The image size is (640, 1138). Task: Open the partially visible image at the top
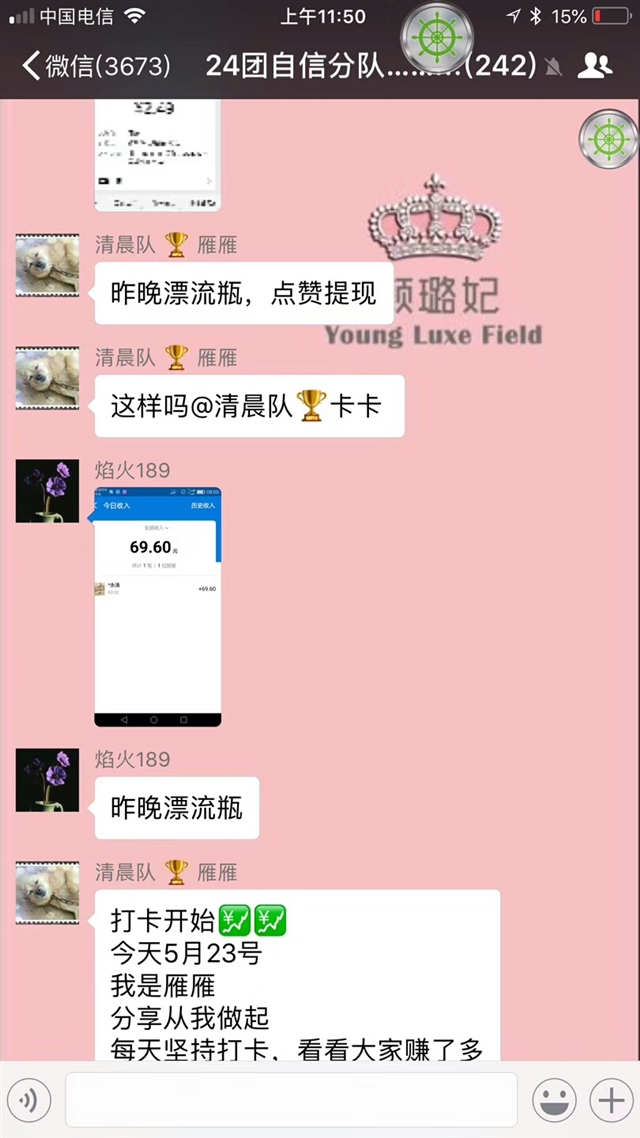[x=157, y=155]
